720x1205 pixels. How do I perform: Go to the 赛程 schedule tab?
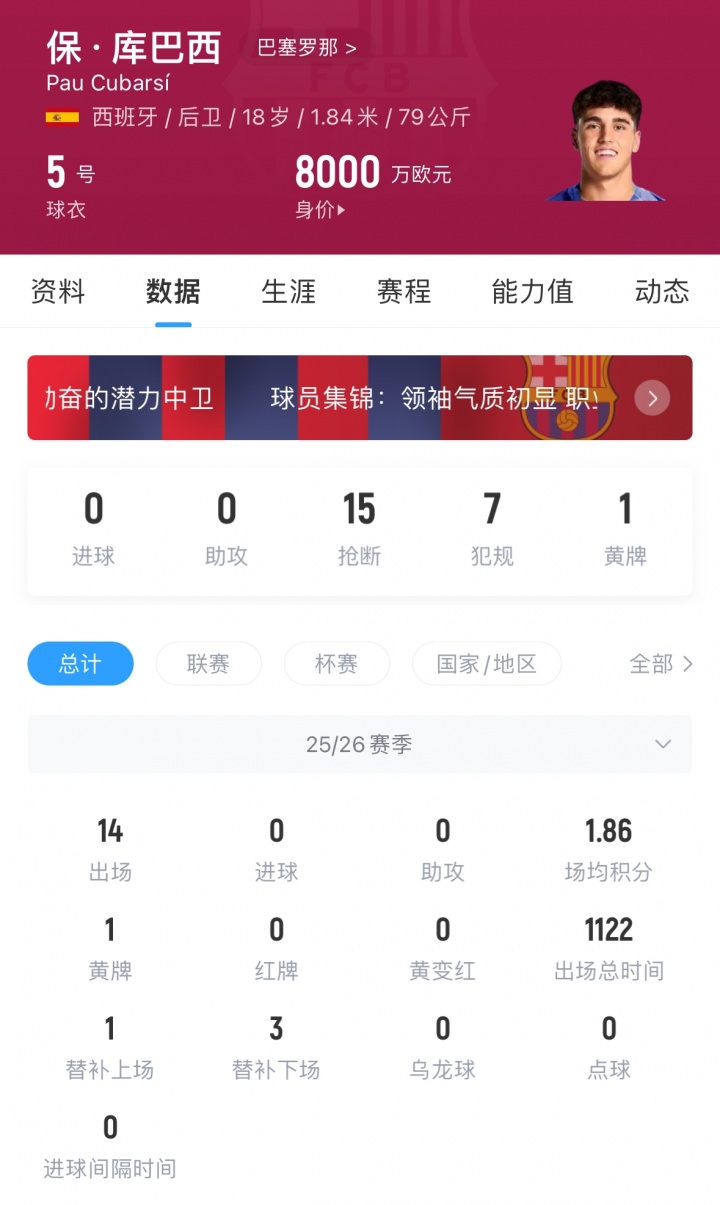[403, 292]
